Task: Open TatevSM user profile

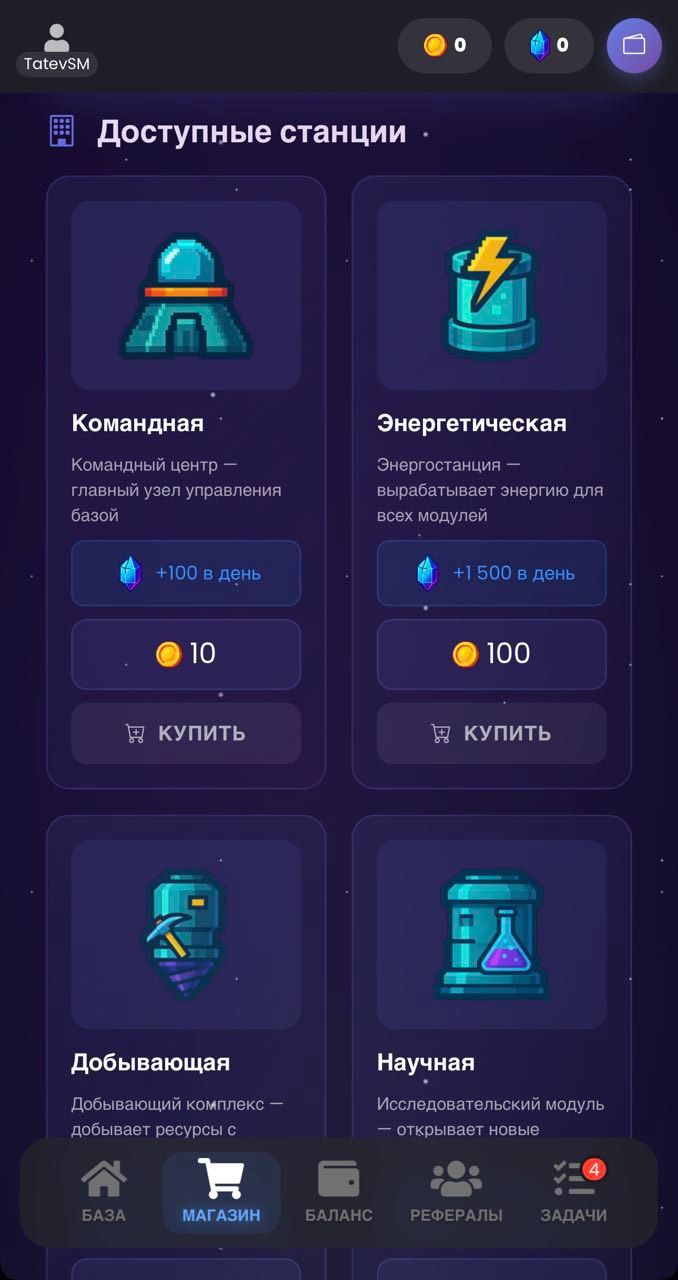Action: [x=57, y=48]
